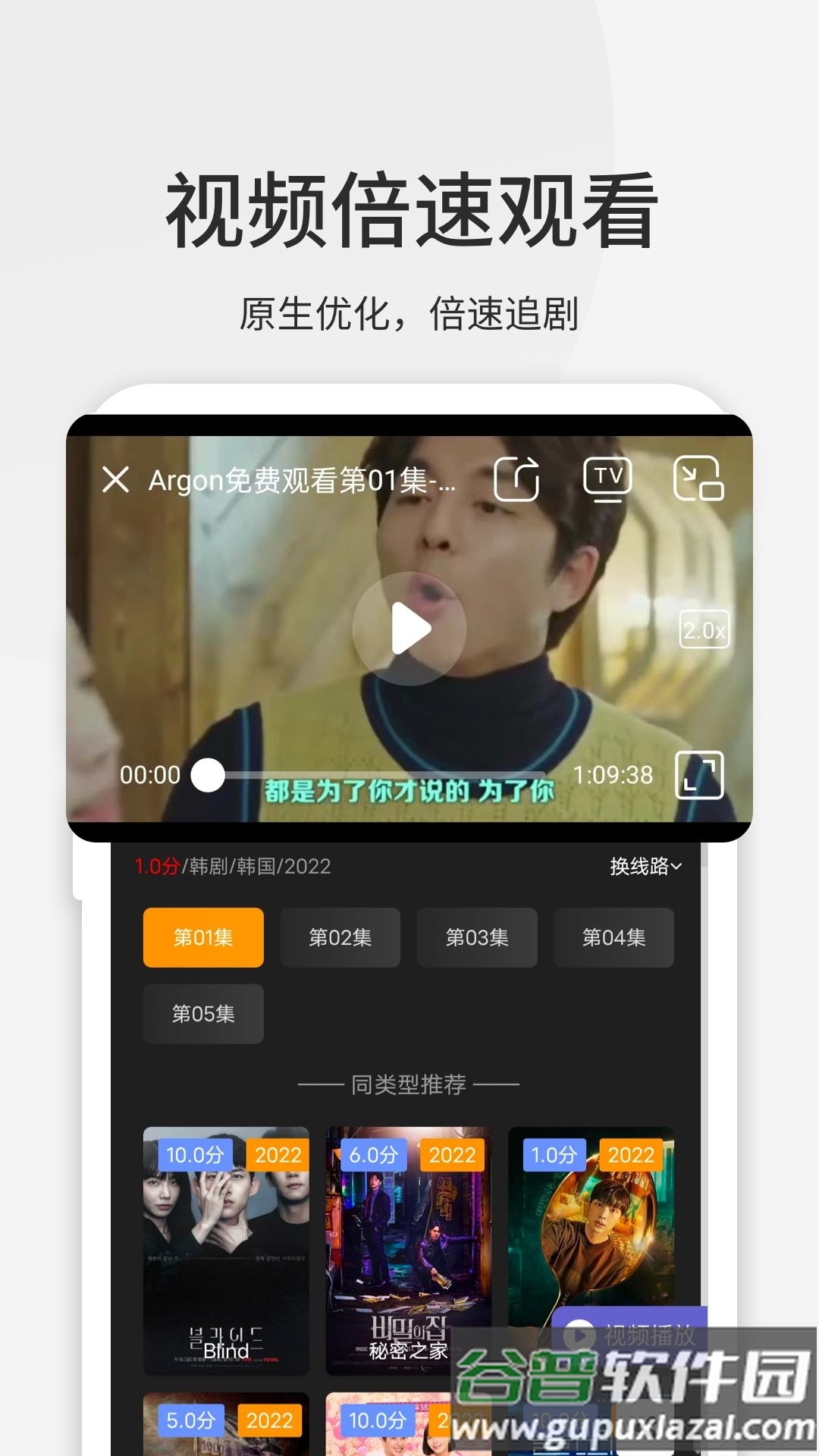
Task: Open the 同类型推荐 section header
Action: pyautogui.click(x=409, y=1084)
